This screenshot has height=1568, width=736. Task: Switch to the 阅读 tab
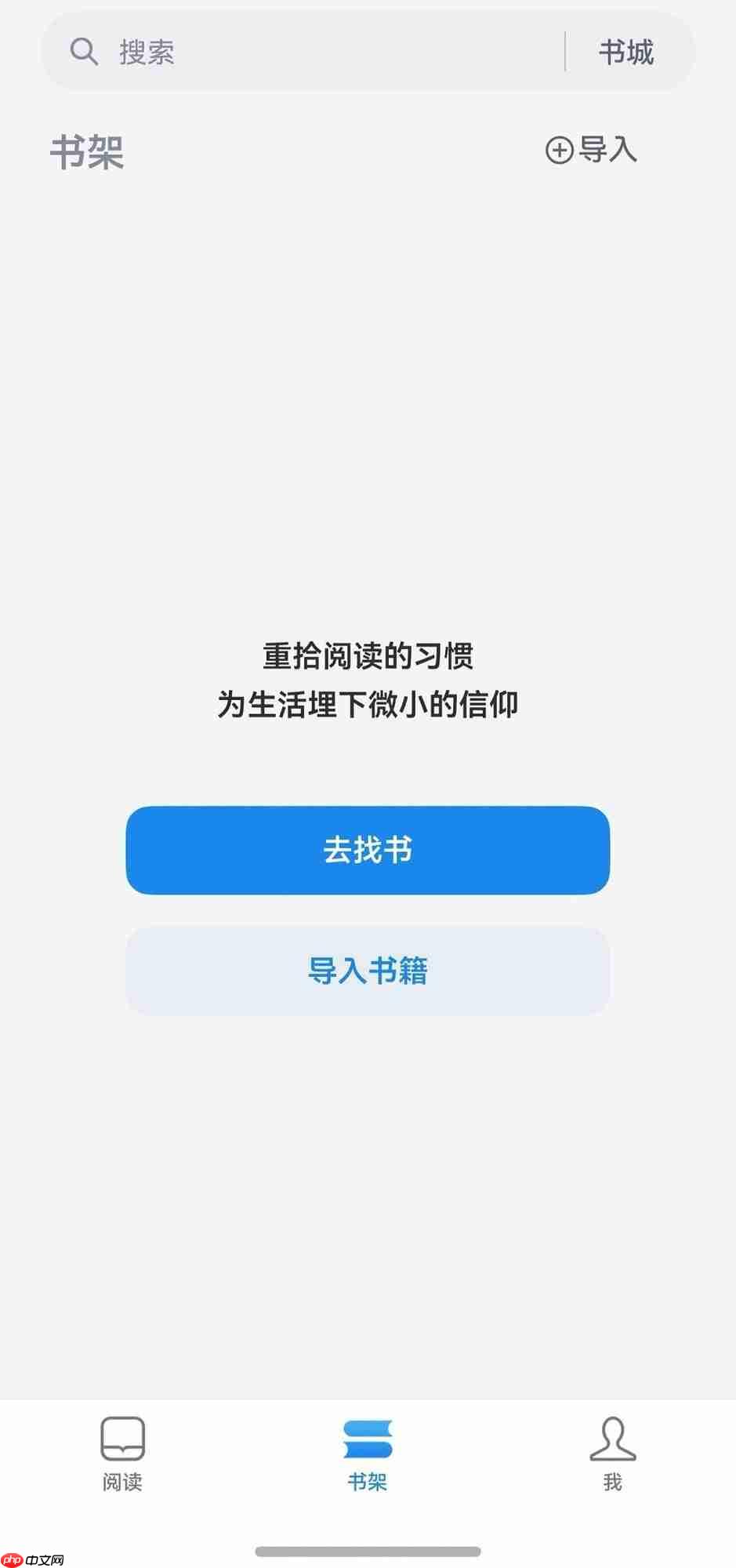[122, 1460]
